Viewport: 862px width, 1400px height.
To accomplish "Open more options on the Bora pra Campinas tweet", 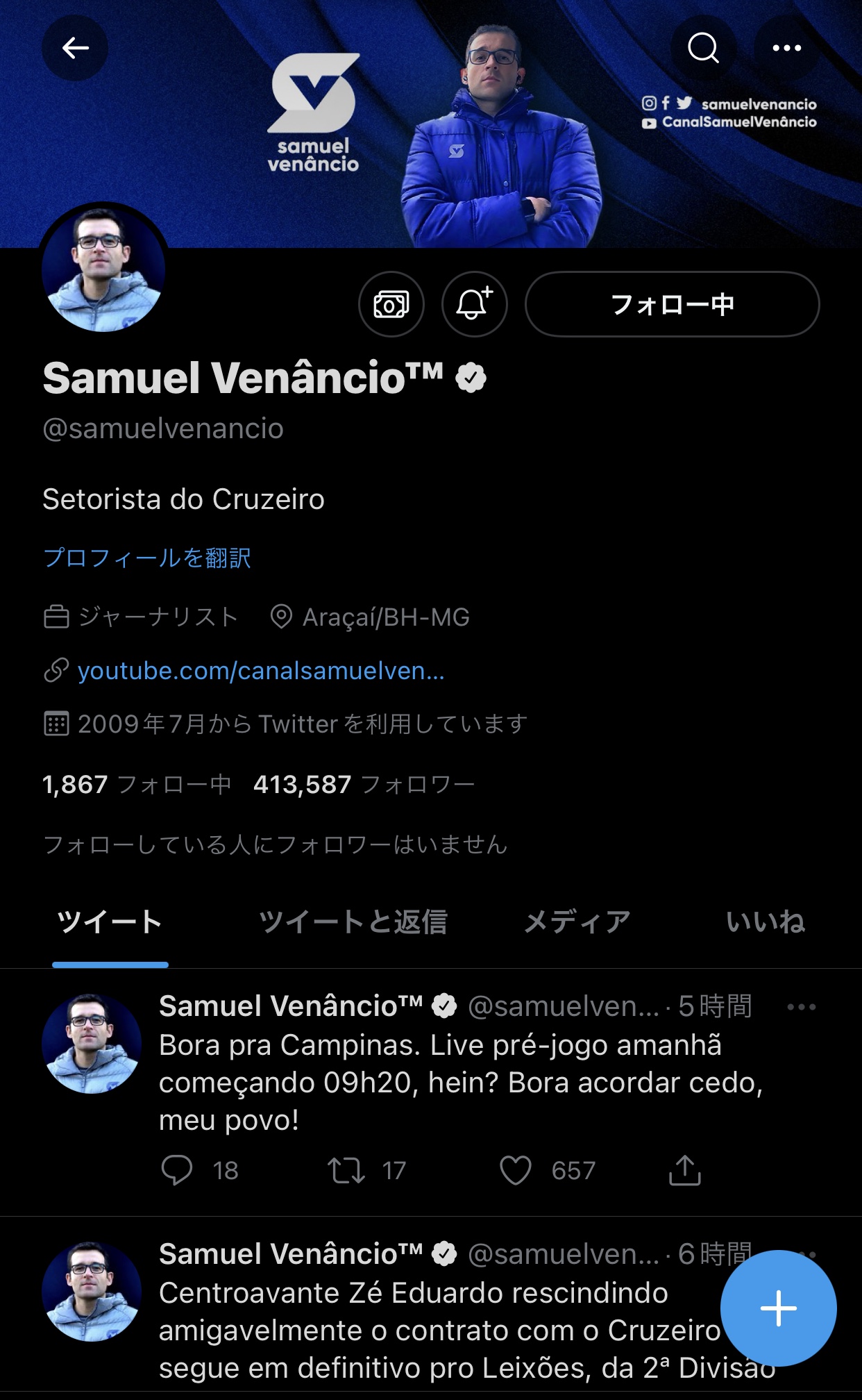I will [x=801, y=1007].
